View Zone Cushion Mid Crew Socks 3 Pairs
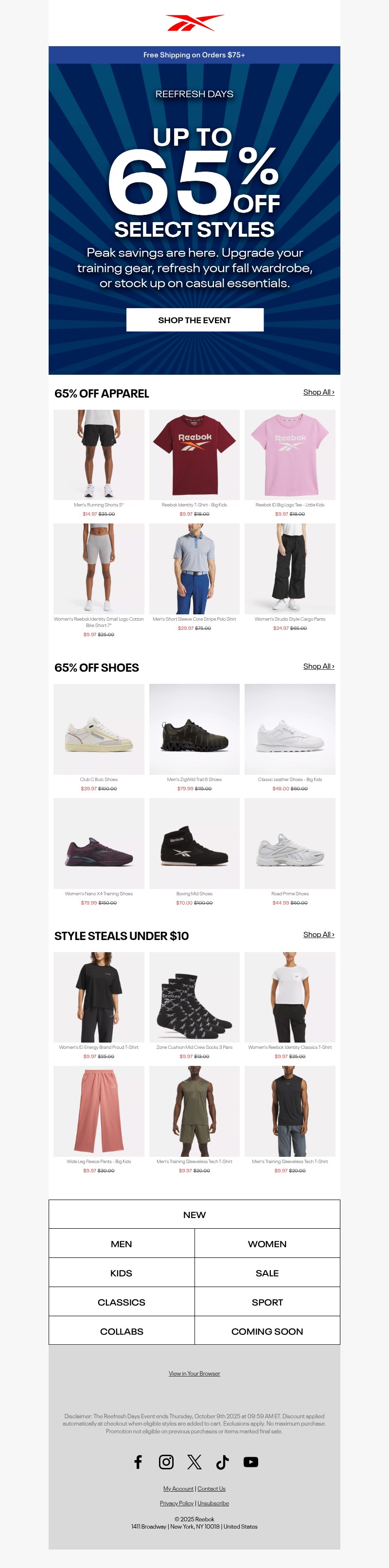The width and height of the screenshot is (389, 1568). 194,997
